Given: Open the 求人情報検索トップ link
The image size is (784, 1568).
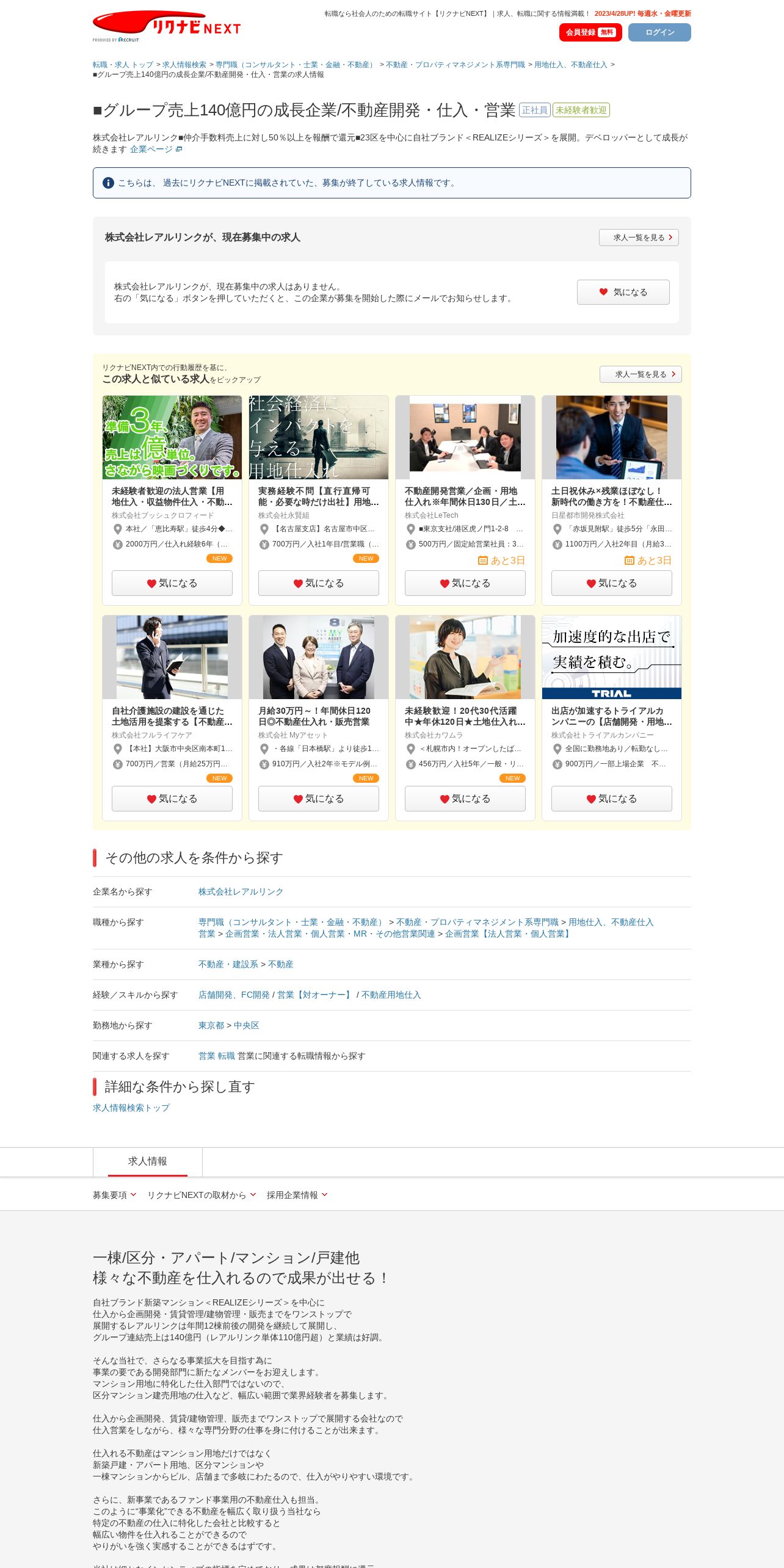Looking at the screenshot, I should tap(131, 1108).
